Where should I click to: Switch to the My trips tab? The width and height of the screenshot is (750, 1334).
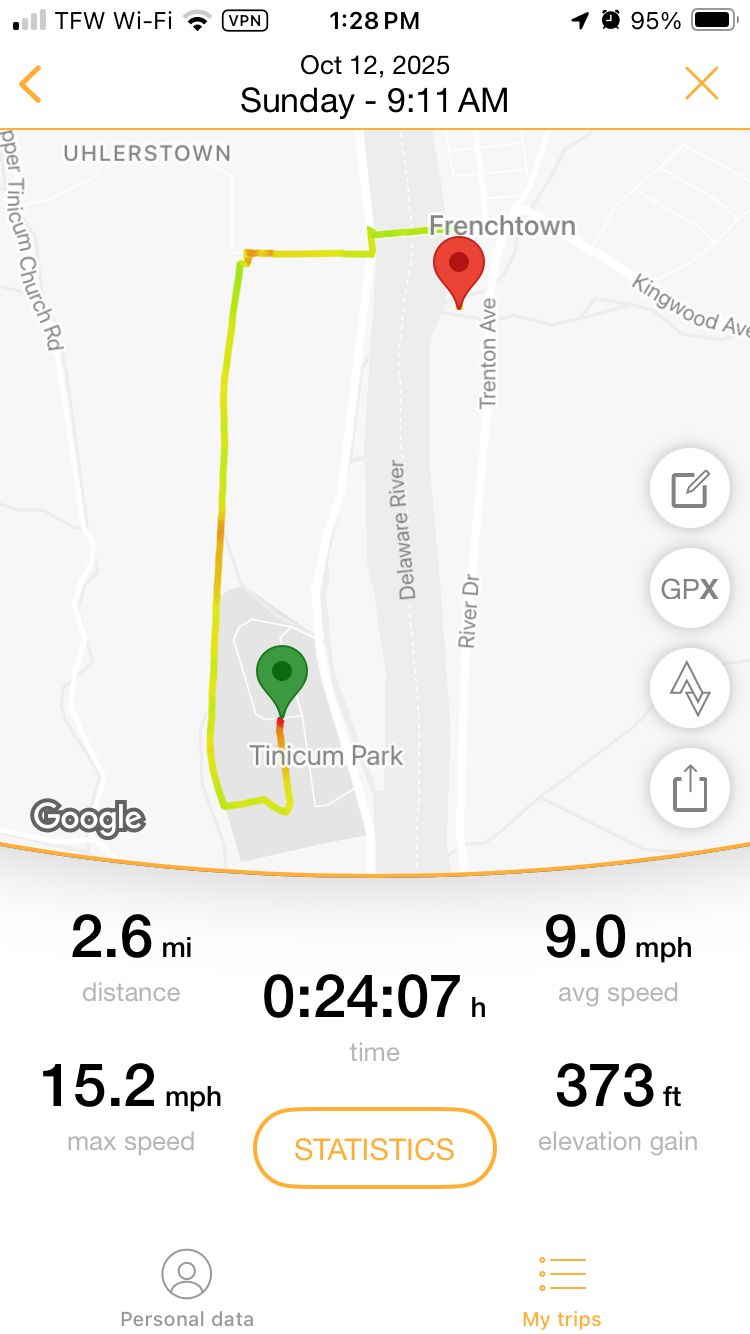pyautogui.click(x=562, y=1290)
